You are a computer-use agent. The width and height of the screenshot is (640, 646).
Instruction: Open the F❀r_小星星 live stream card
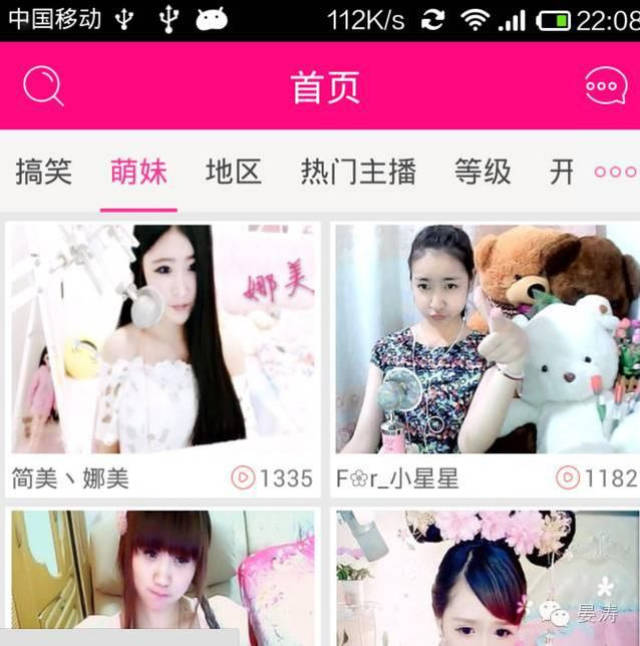point(485,360)
